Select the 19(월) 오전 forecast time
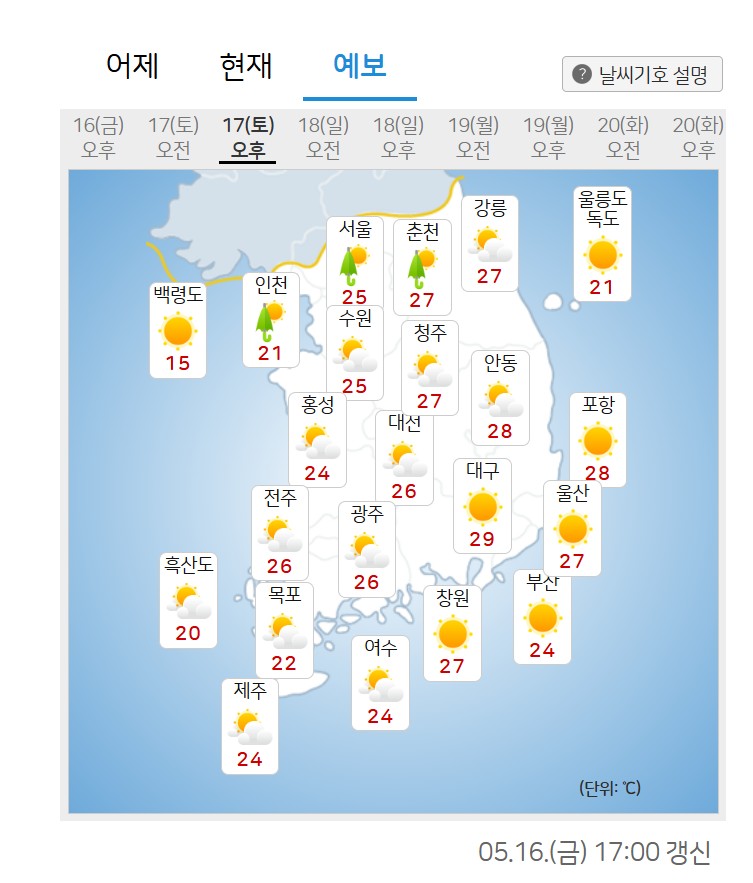Image resolution: width=753 pixels, height=883 pixels. pos(473,138)
